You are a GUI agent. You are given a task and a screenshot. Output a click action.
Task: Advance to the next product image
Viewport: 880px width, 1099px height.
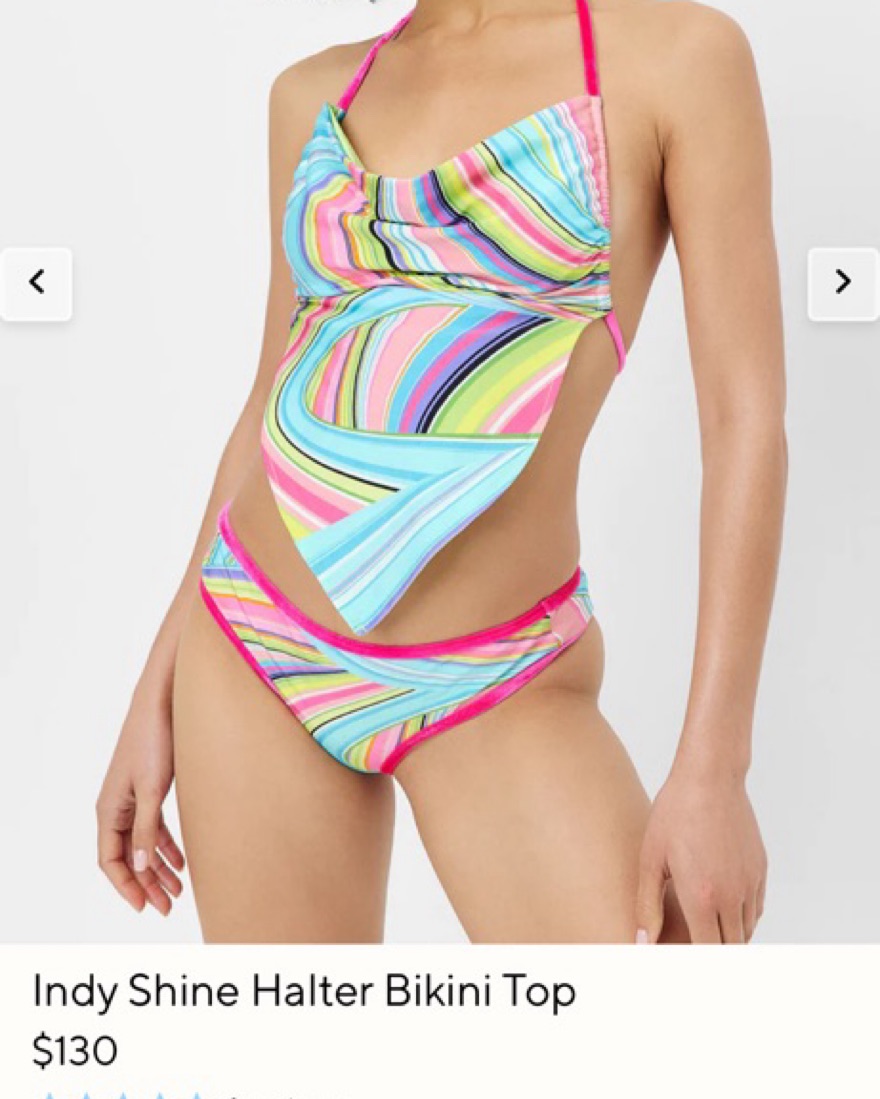(x=842, y=283)
